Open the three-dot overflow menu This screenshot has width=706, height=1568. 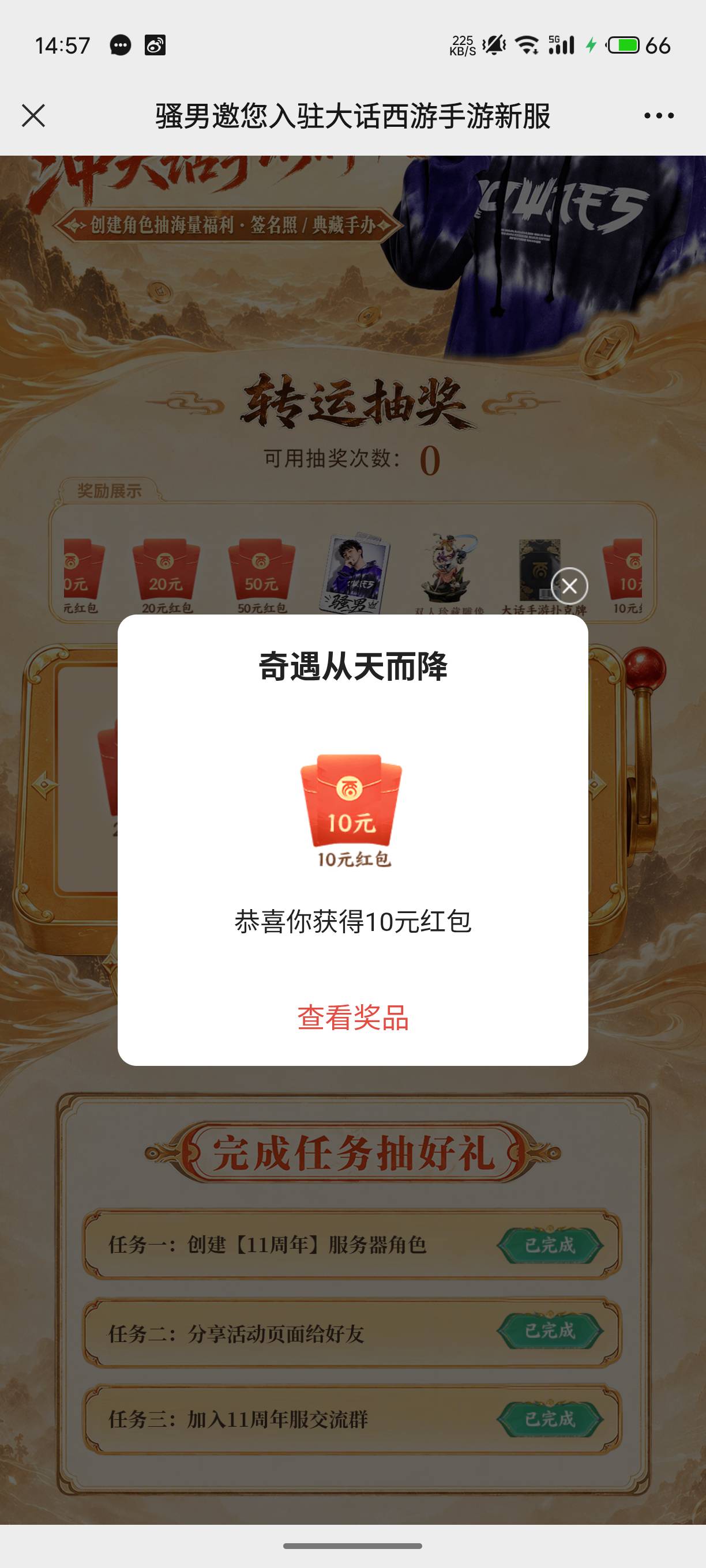659,116
